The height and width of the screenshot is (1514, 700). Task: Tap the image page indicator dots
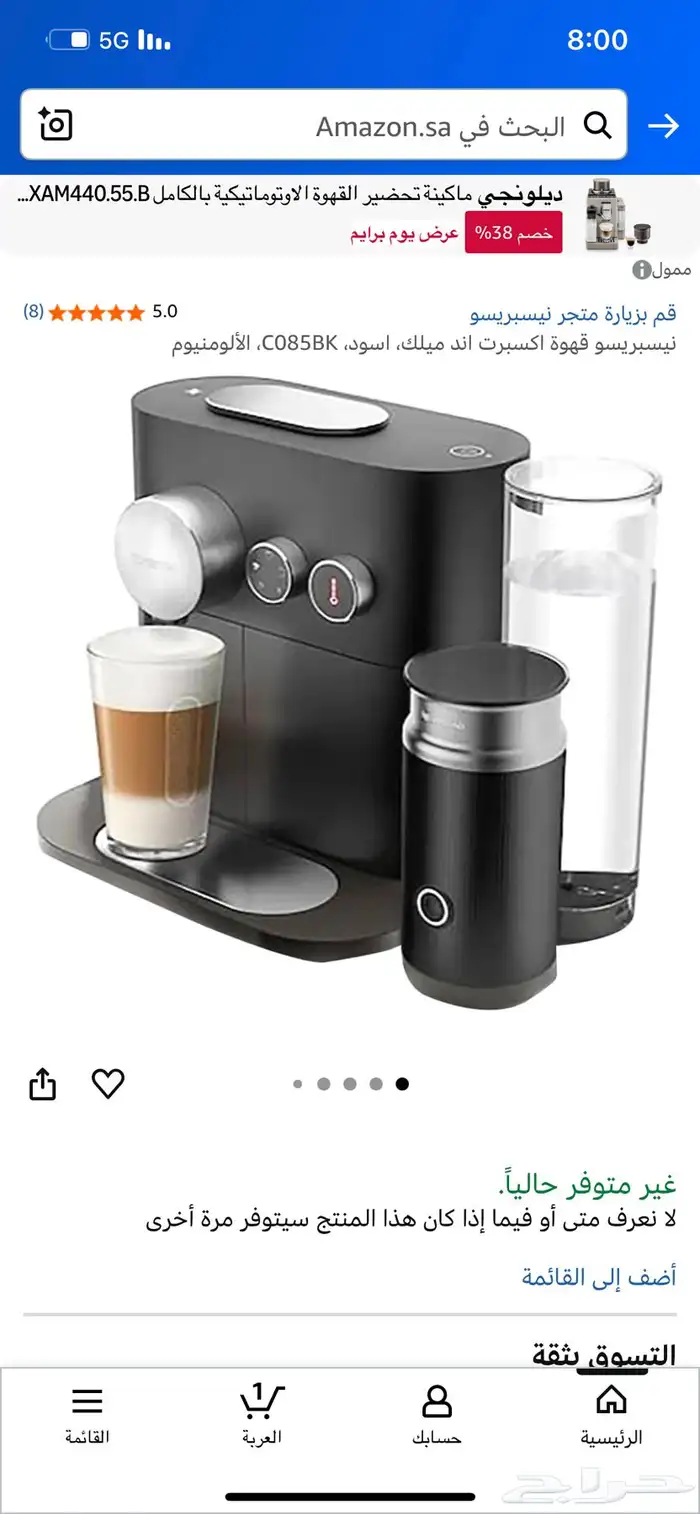coord(350,1083)
